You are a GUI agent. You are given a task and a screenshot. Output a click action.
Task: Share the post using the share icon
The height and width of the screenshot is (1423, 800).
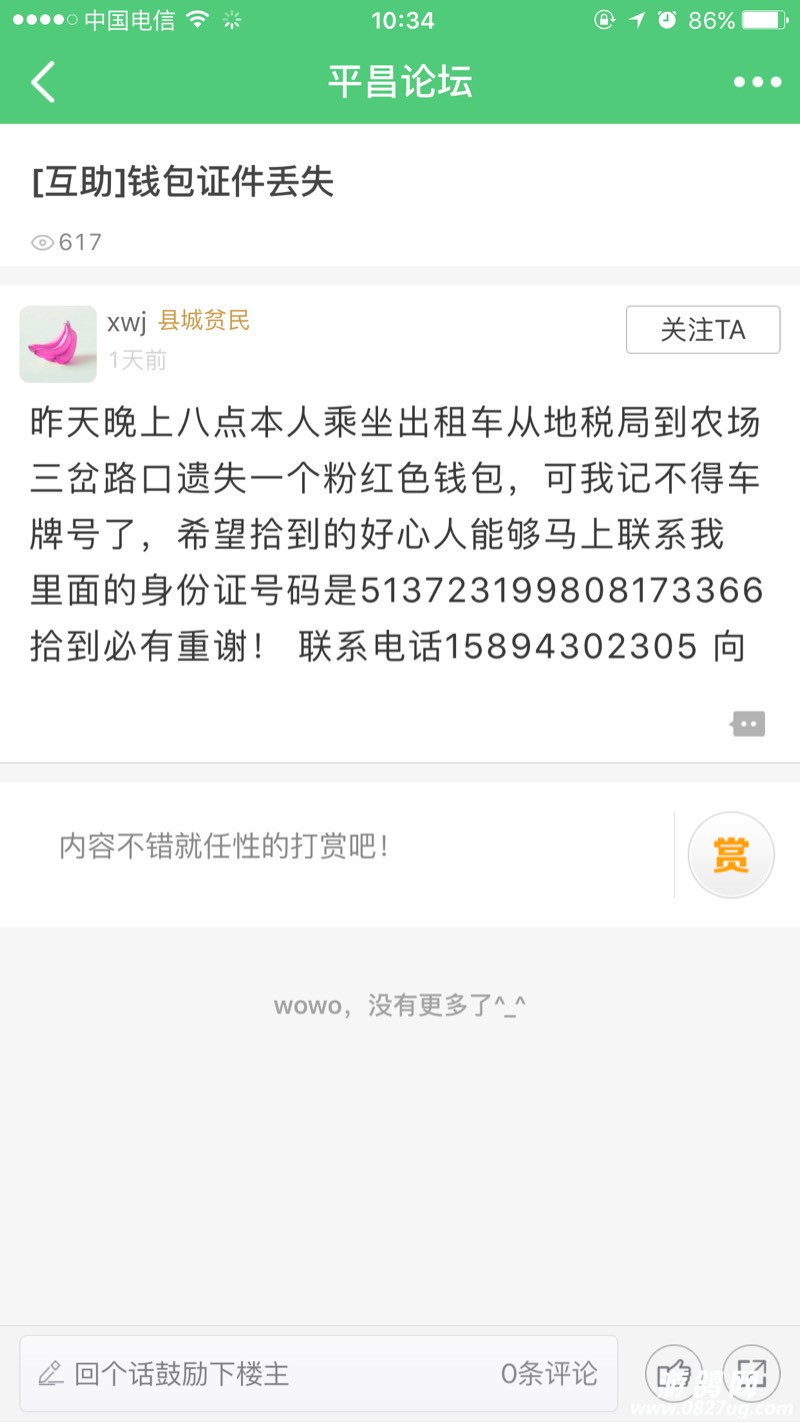pos(751,1374)
